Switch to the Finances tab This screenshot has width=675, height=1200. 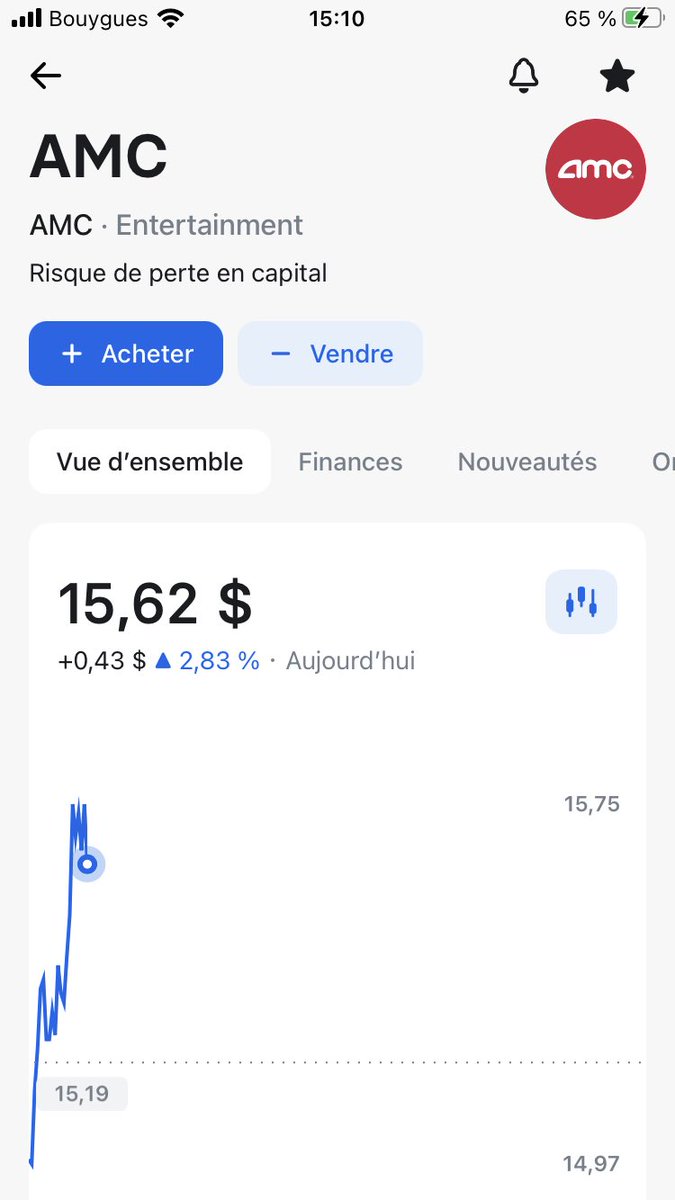coord(350,462)
